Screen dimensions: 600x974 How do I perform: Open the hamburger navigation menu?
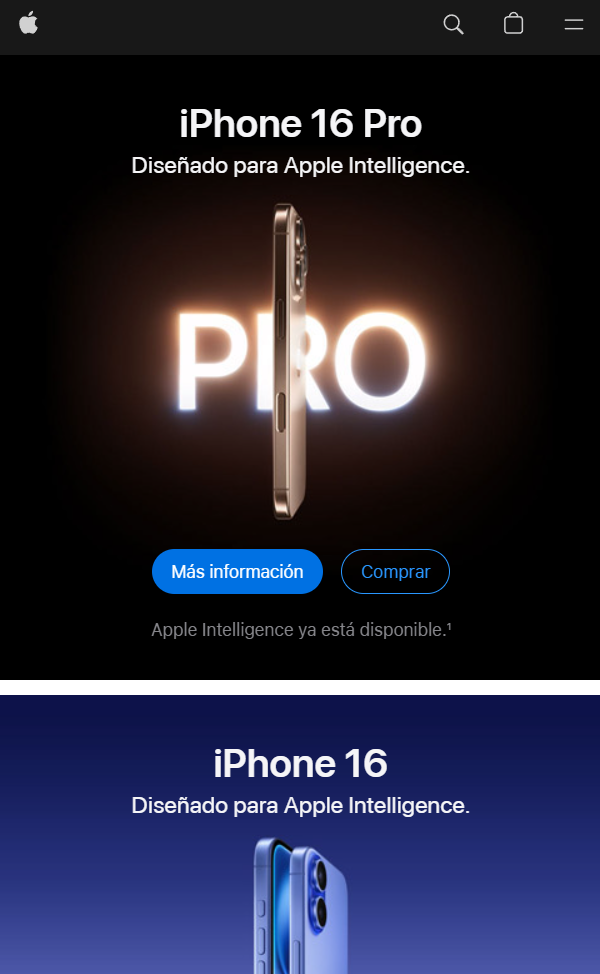pos(573,24)
